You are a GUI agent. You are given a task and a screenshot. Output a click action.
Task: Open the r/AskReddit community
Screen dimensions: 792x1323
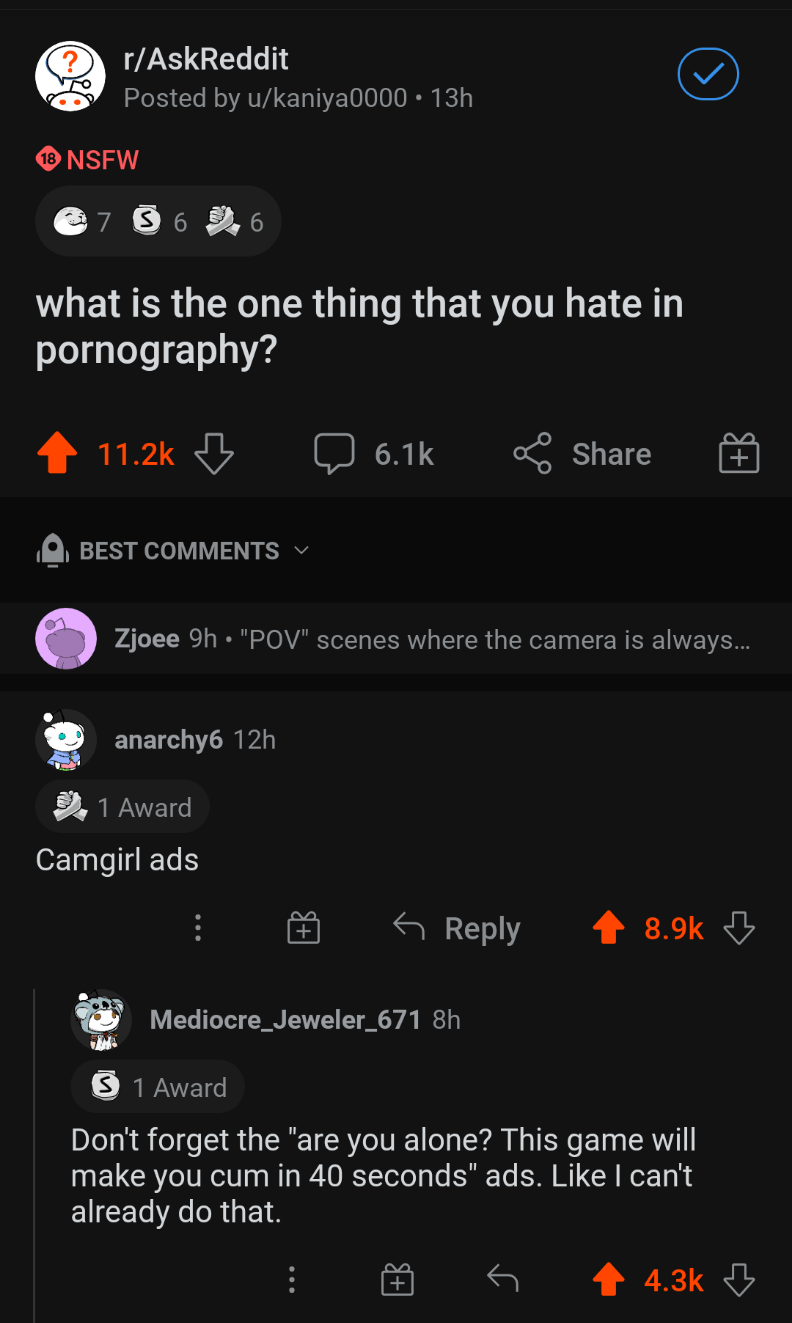pos(205,59)
